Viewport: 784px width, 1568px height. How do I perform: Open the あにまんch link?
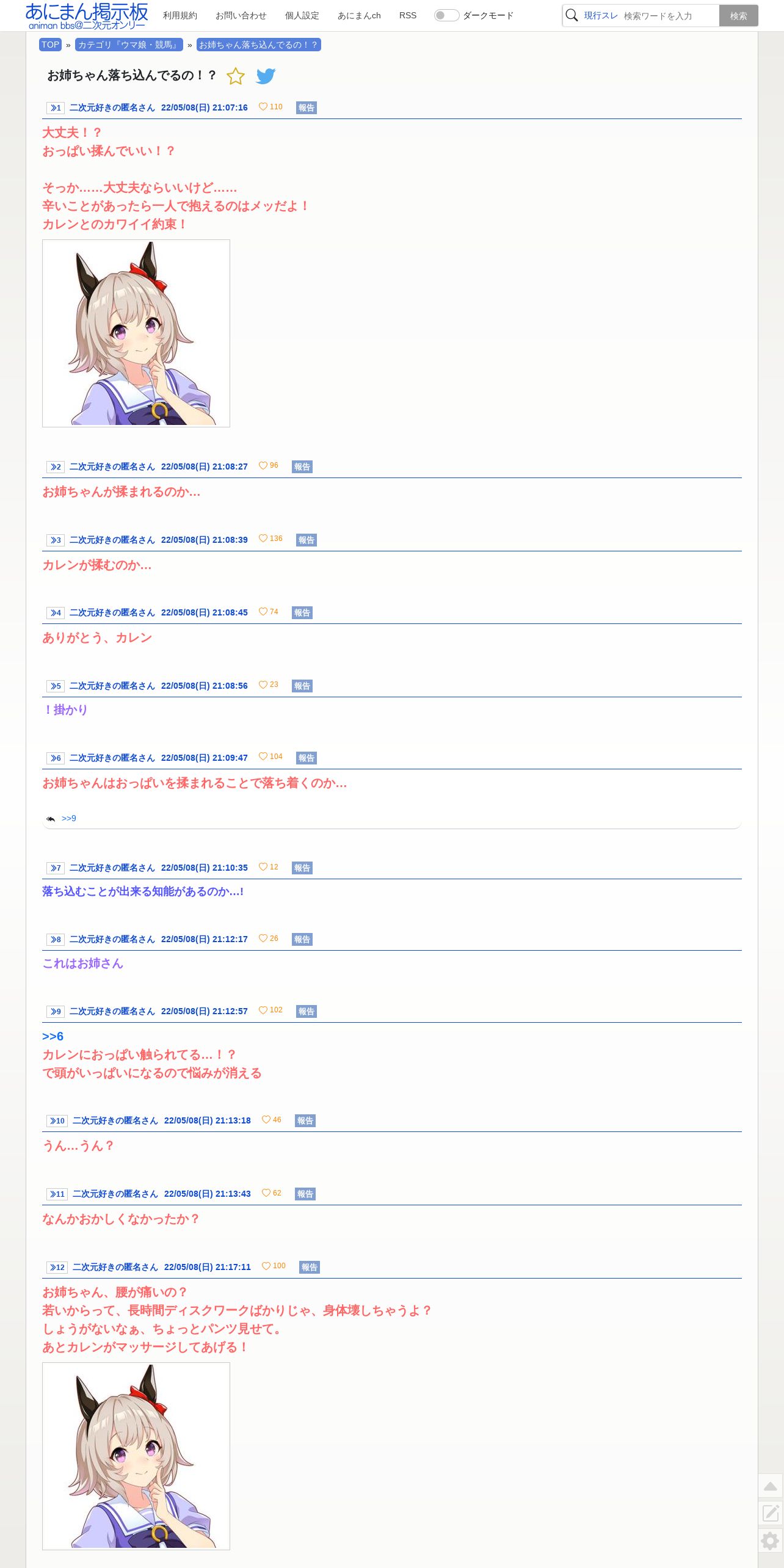359,15
